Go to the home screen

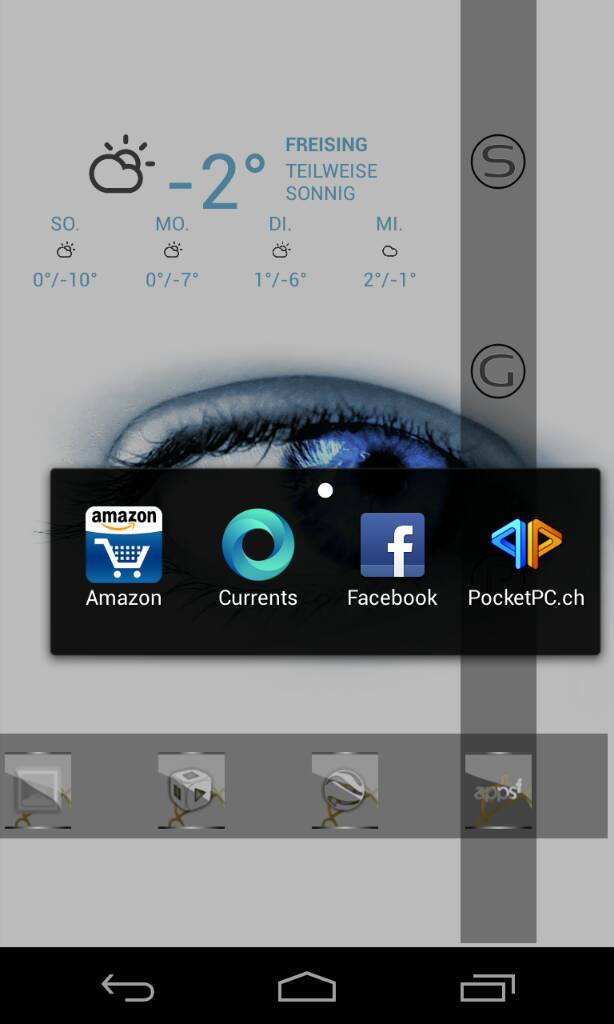tap(306, 987)
